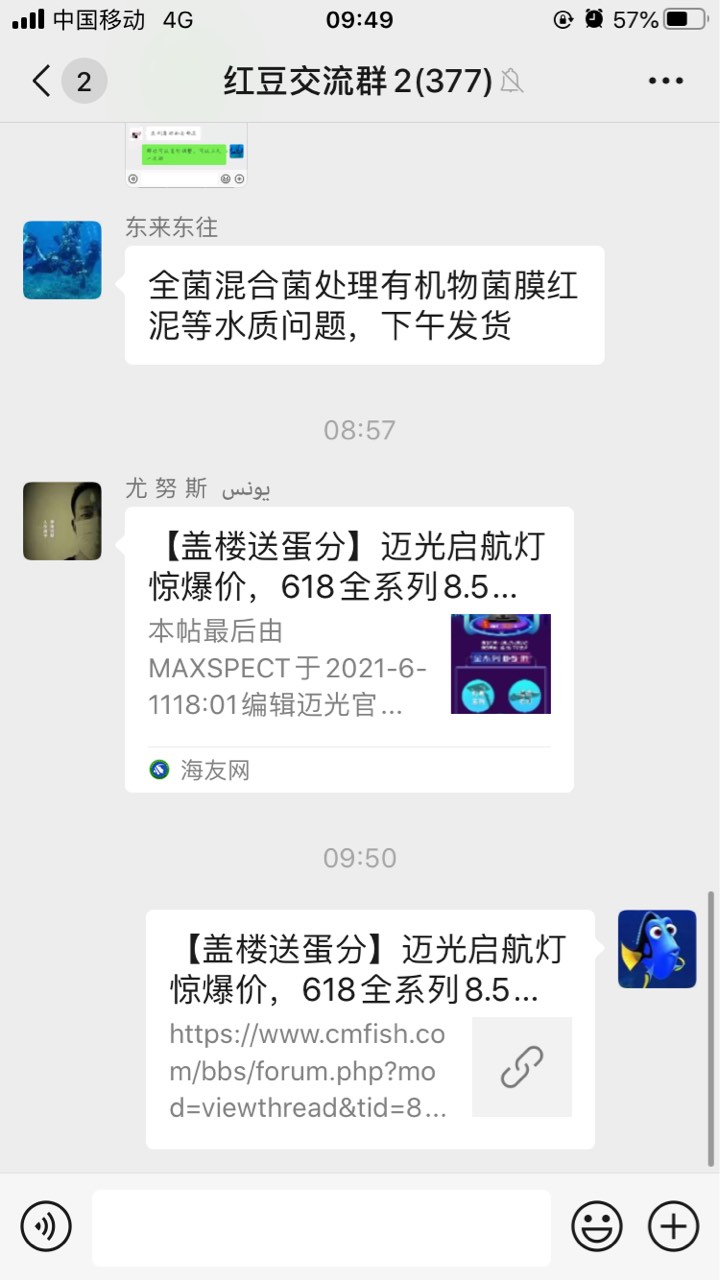
Task: Tap my own Dory fish avatar
Action: 657,949
